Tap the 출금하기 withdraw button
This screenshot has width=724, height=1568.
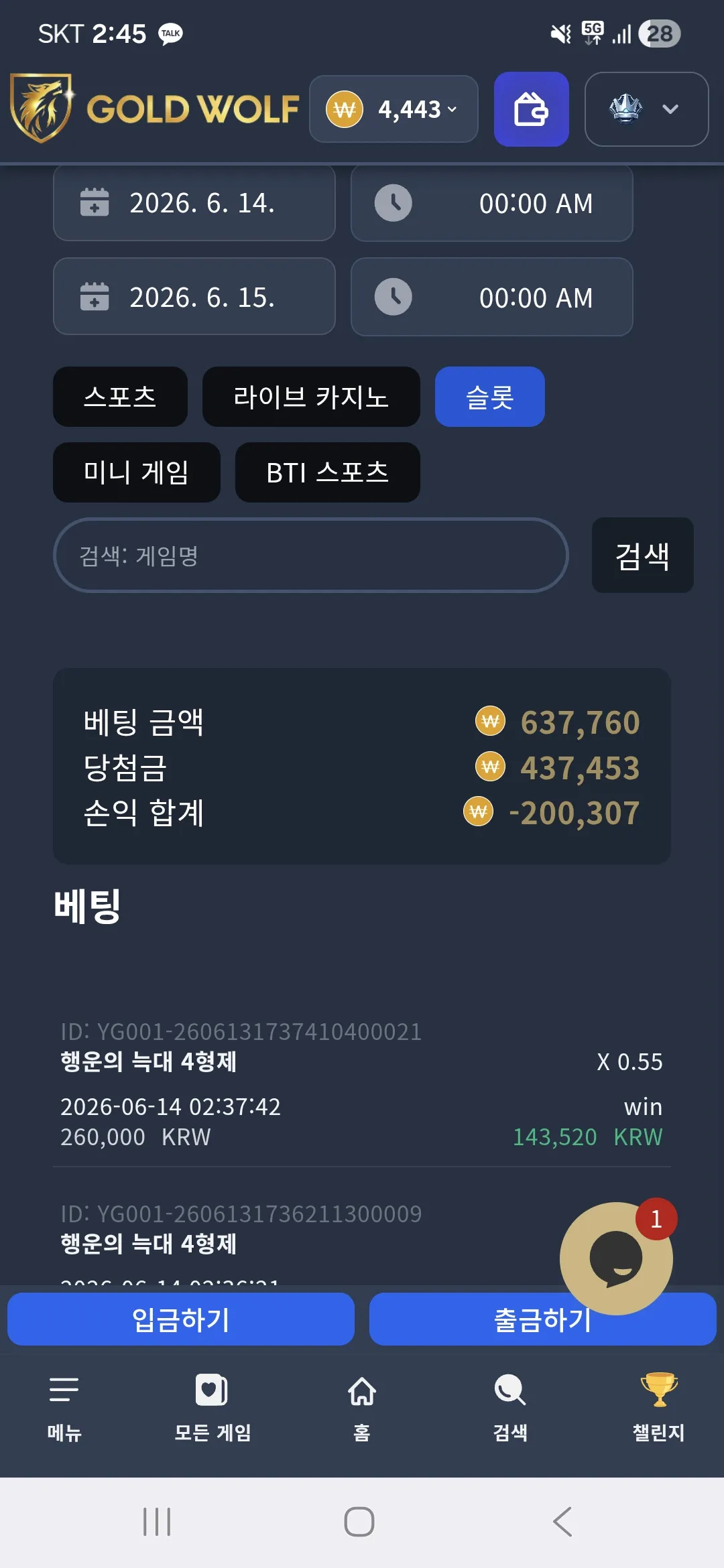pos(543,1319)
